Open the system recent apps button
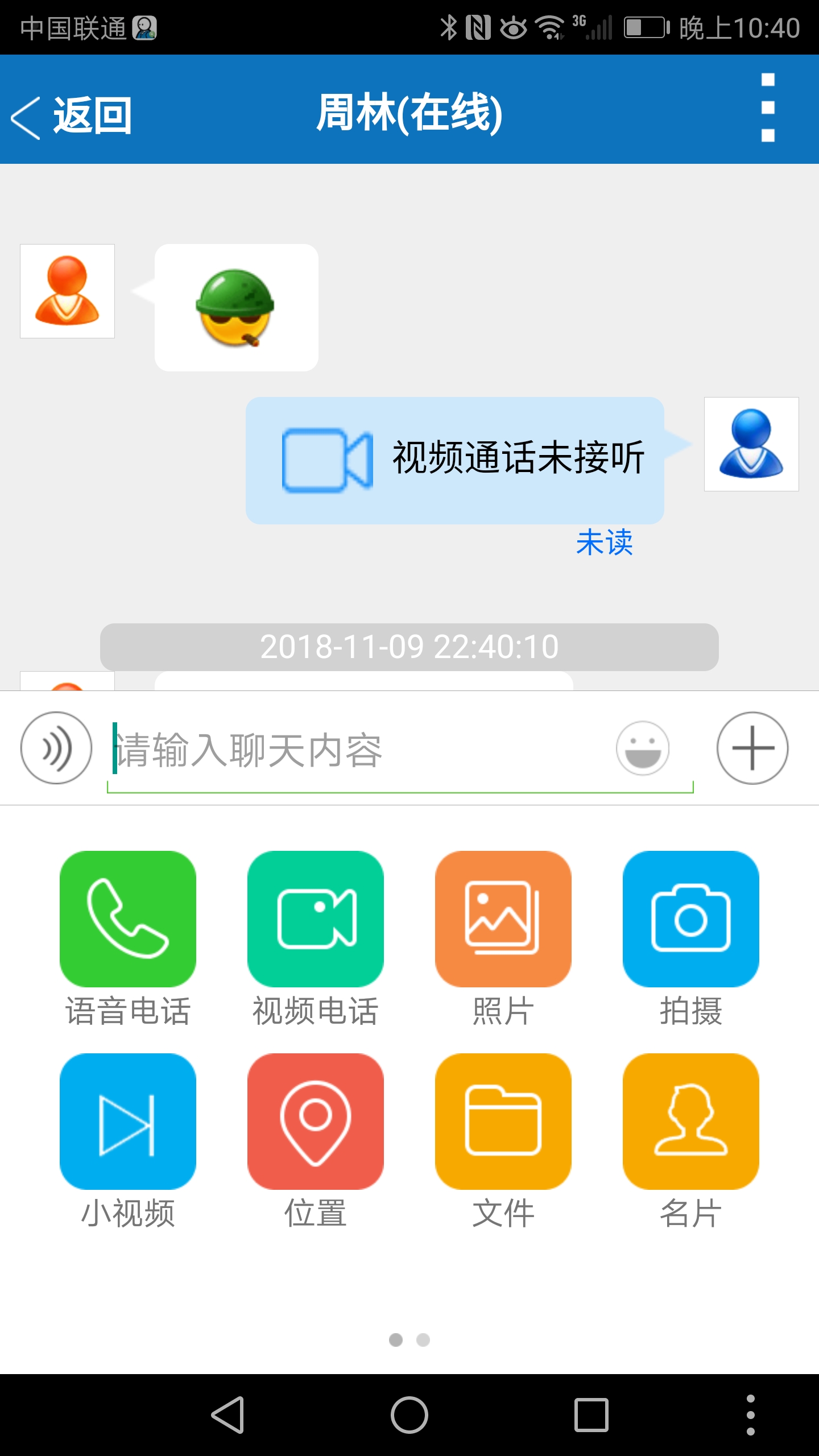The width and height of the screenshot is (819, 1456). 591,1414
